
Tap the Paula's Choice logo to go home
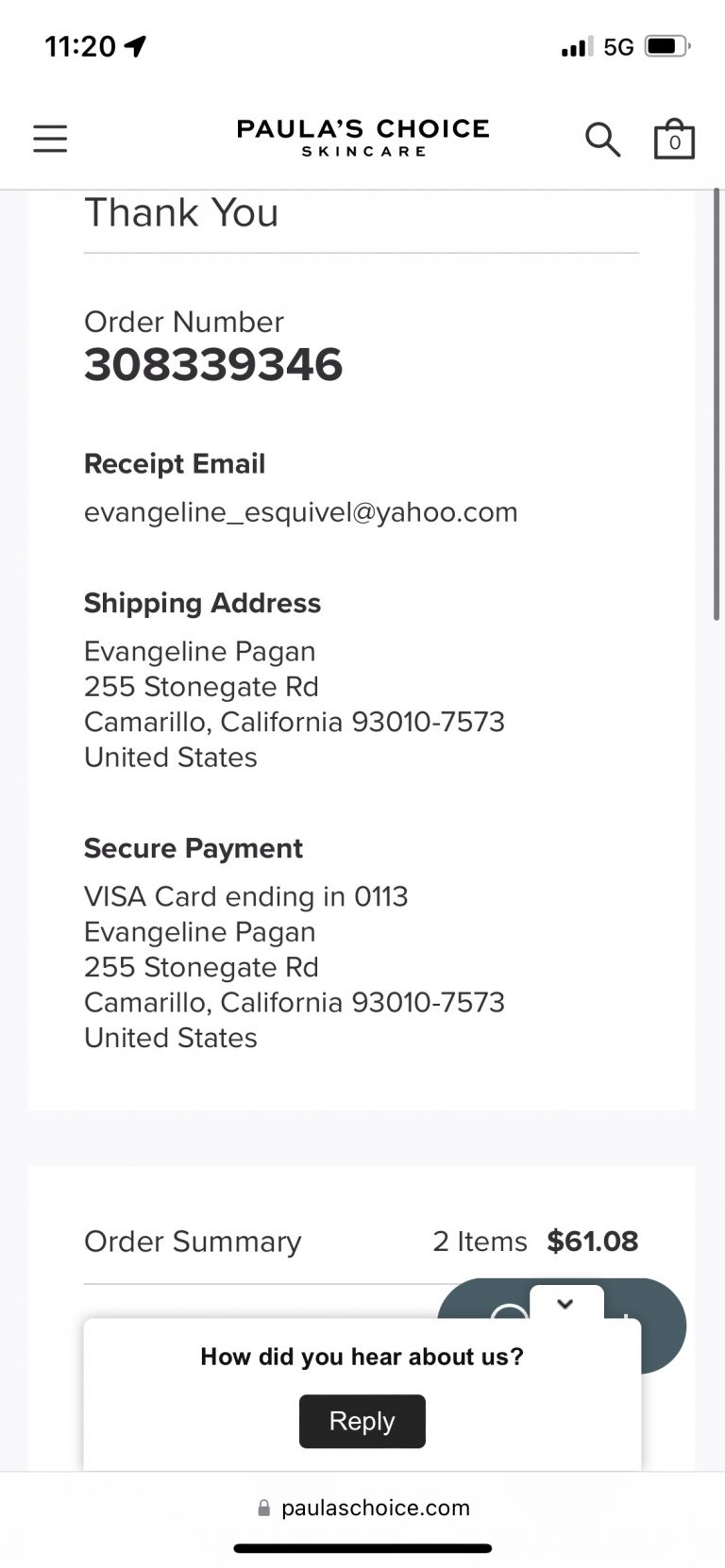(362, 137)
